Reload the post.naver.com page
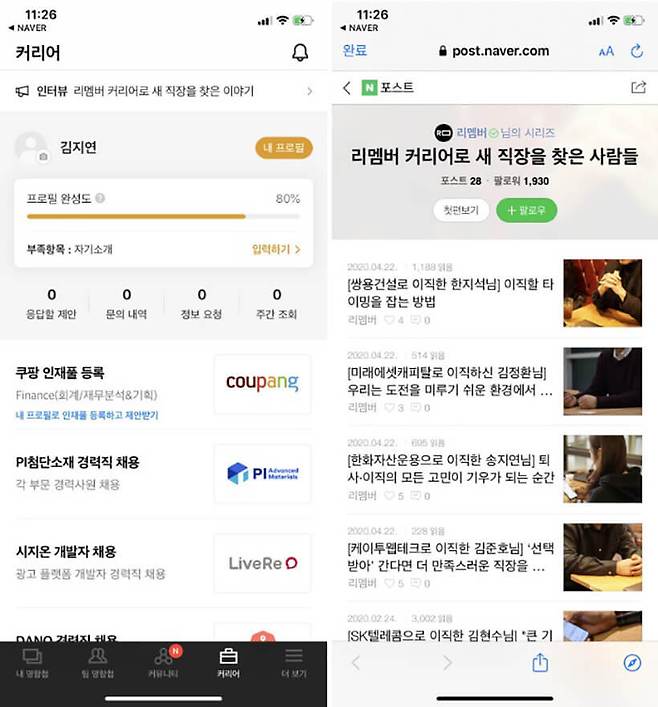This screenshot has width=658, height=707. click(637, 51)
